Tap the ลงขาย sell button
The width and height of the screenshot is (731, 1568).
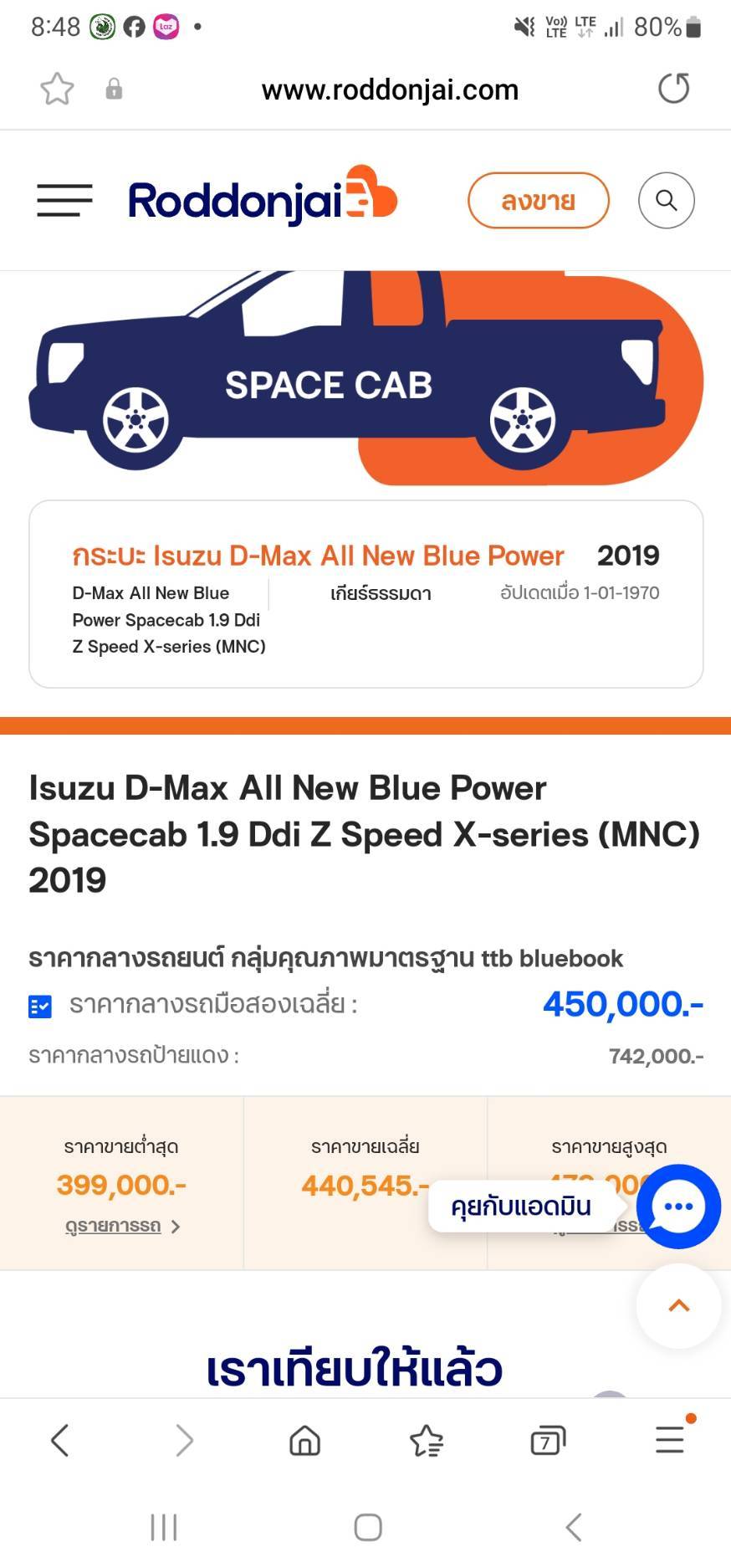[538, 201]
